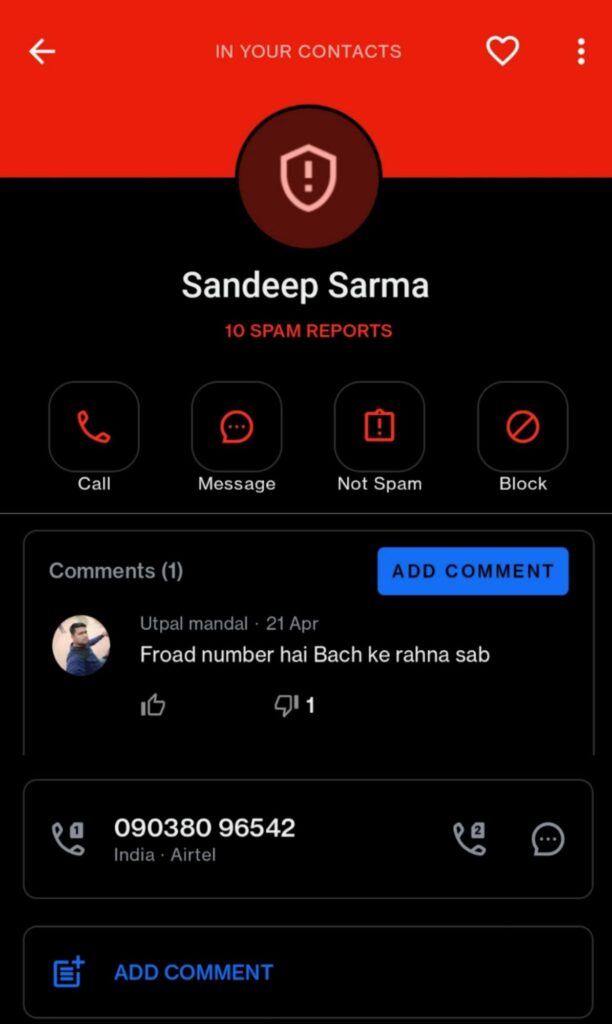Call the number using the SIM 2 icon
The height and width of the screenshot is (1024, 612).
469,838
